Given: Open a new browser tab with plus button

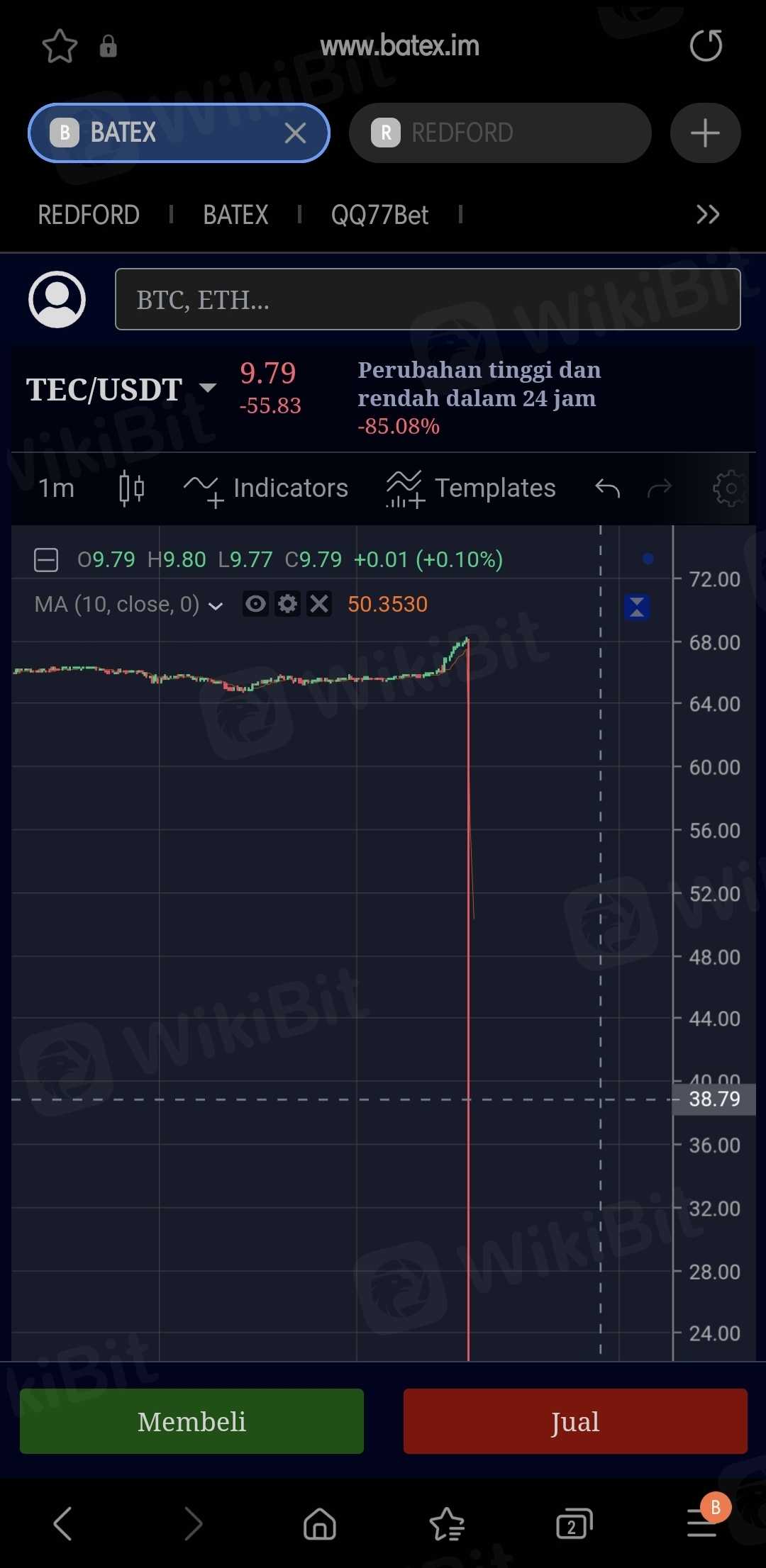Looking at the screenshot, I should tap(705, 133).
